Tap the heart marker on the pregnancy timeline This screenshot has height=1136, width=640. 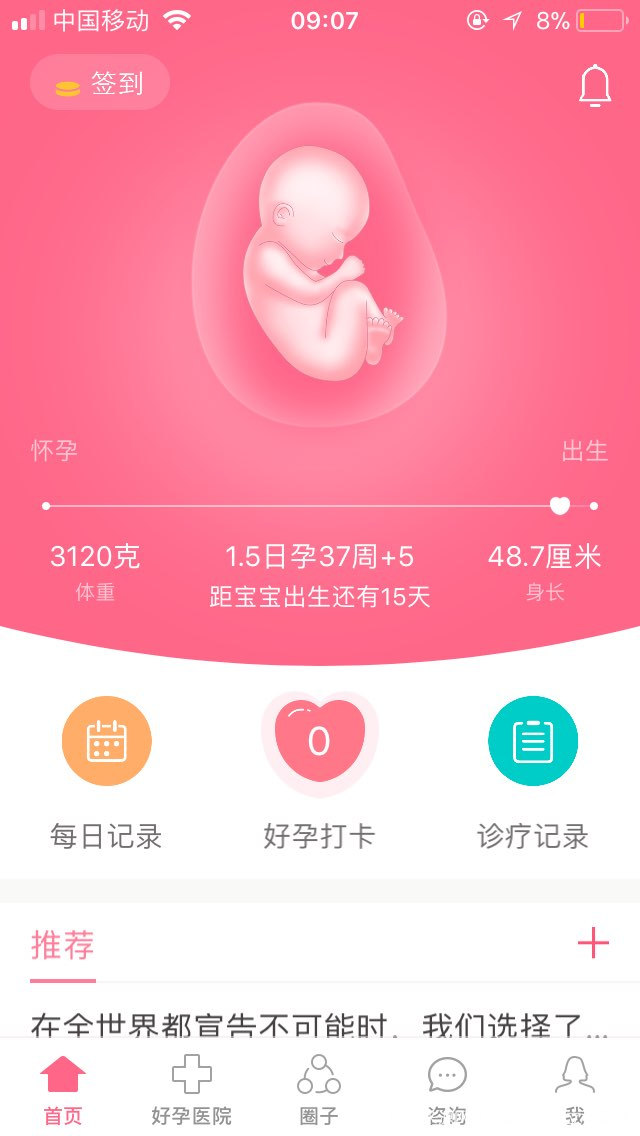(x=560, y=506)
